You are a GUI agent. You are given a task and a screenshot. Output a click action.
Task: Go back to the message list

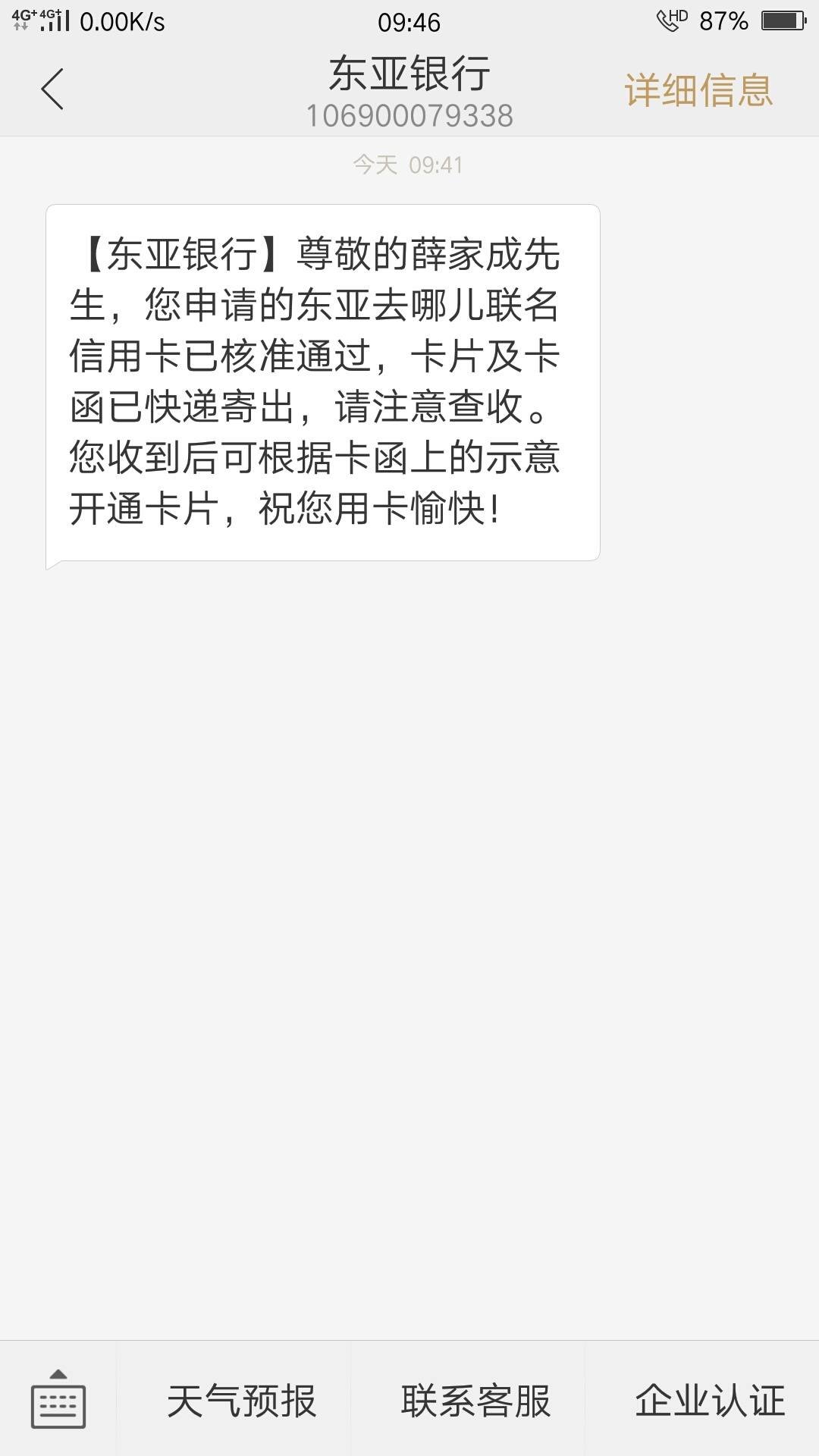point(52,89)
